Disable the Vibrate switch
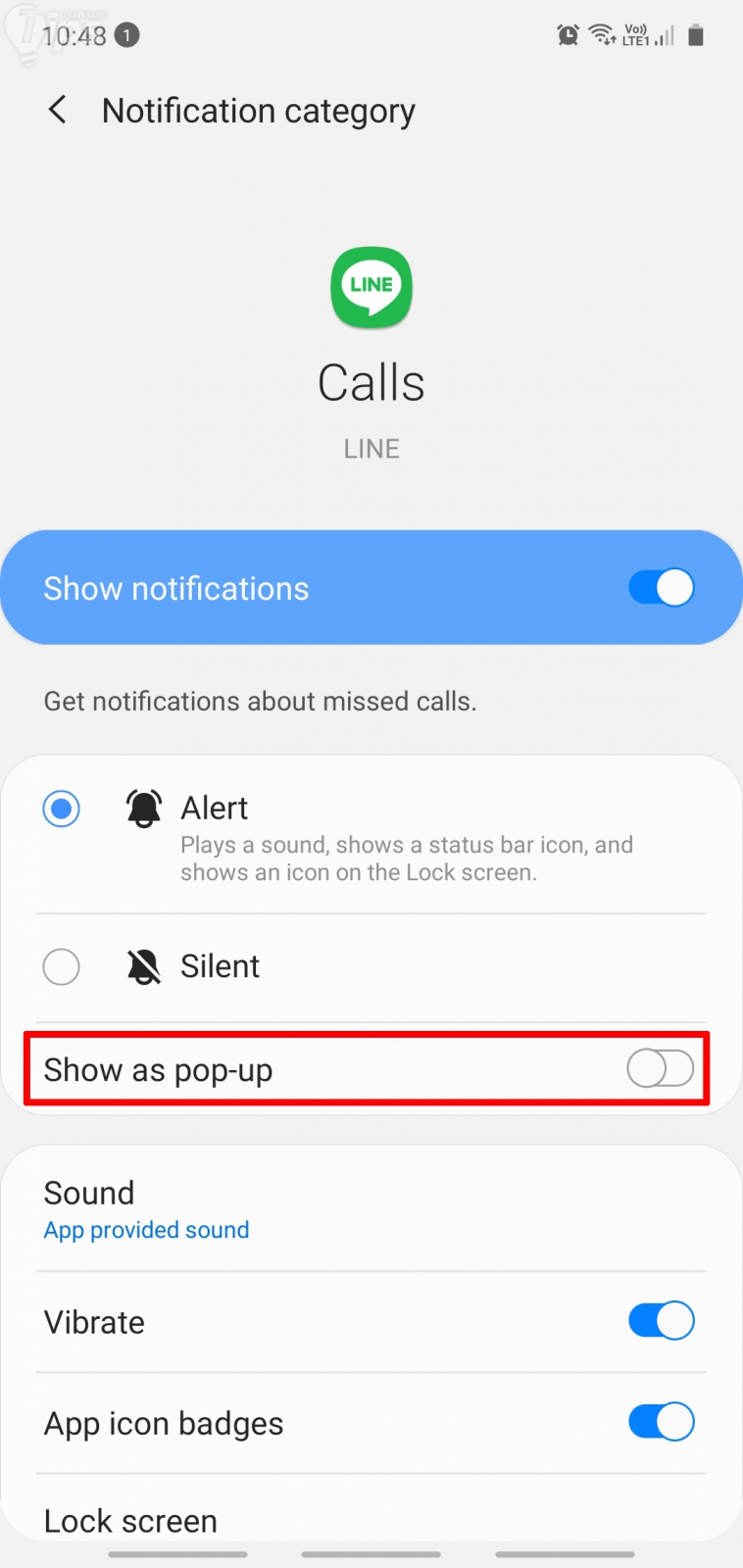Screen dimensions: 743x1568 pos(661,1321)
